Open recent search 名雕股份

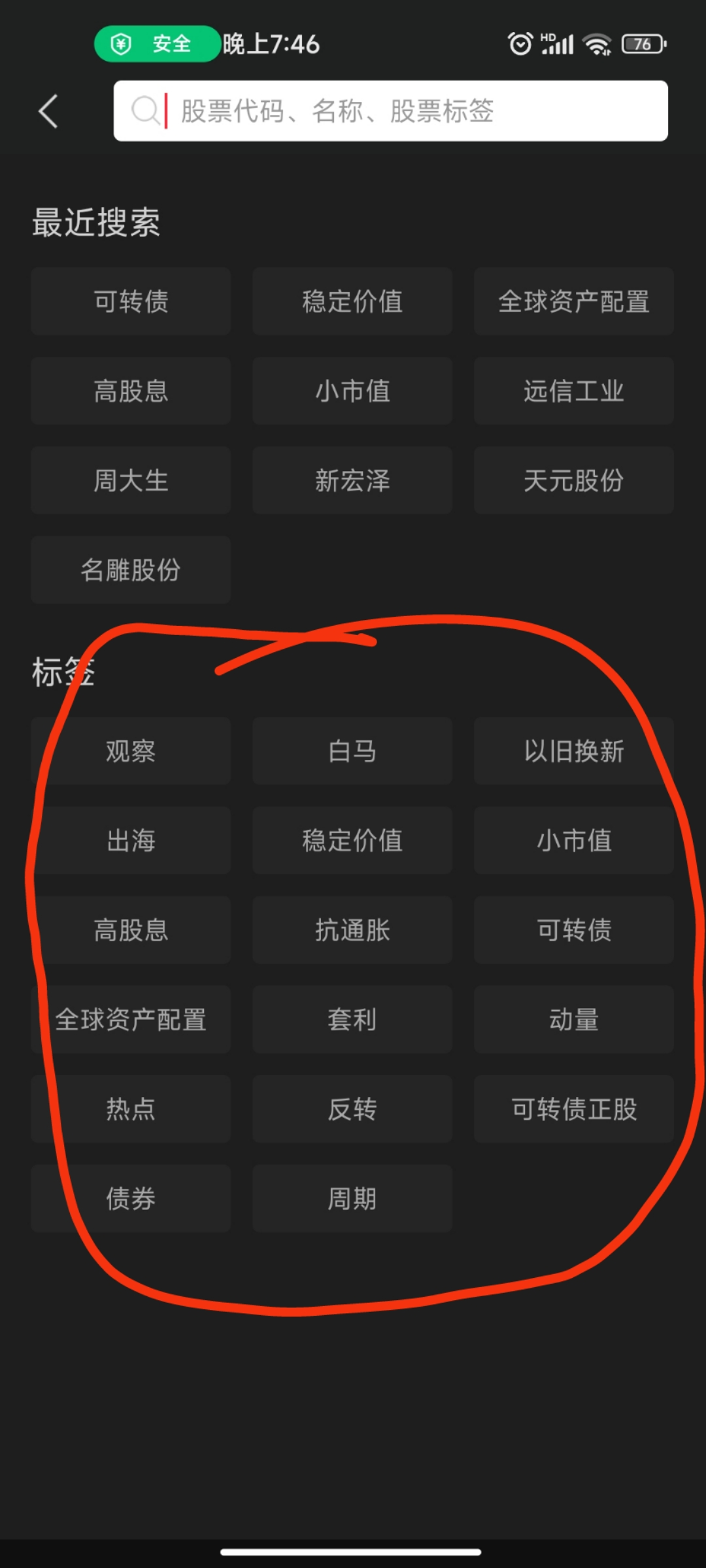[x=131, y=570]
